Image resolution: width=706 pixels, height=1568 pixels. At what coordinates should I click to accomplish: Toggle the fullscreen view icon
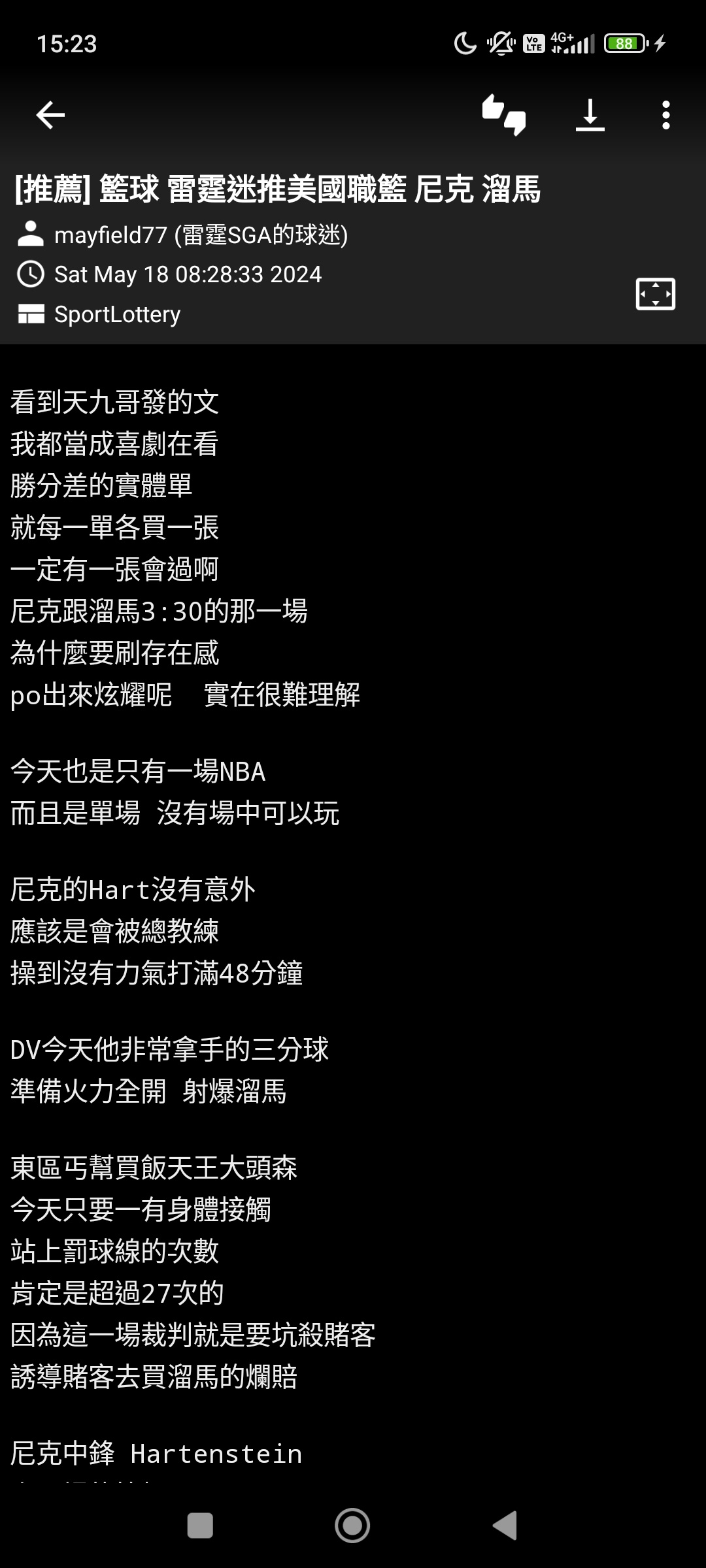click(655, 294)
